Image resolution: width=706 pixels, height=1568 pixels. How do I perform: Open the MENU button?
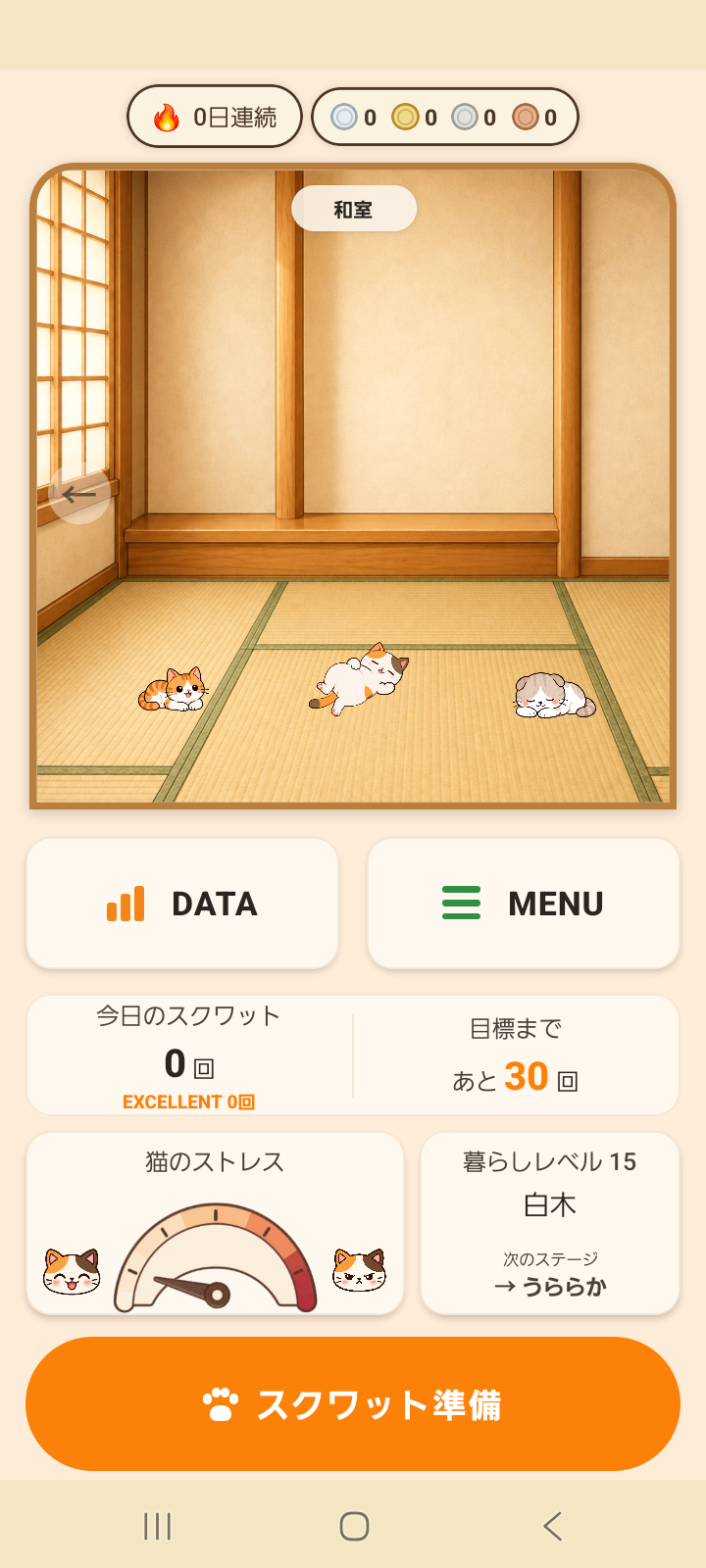[524, 904]
